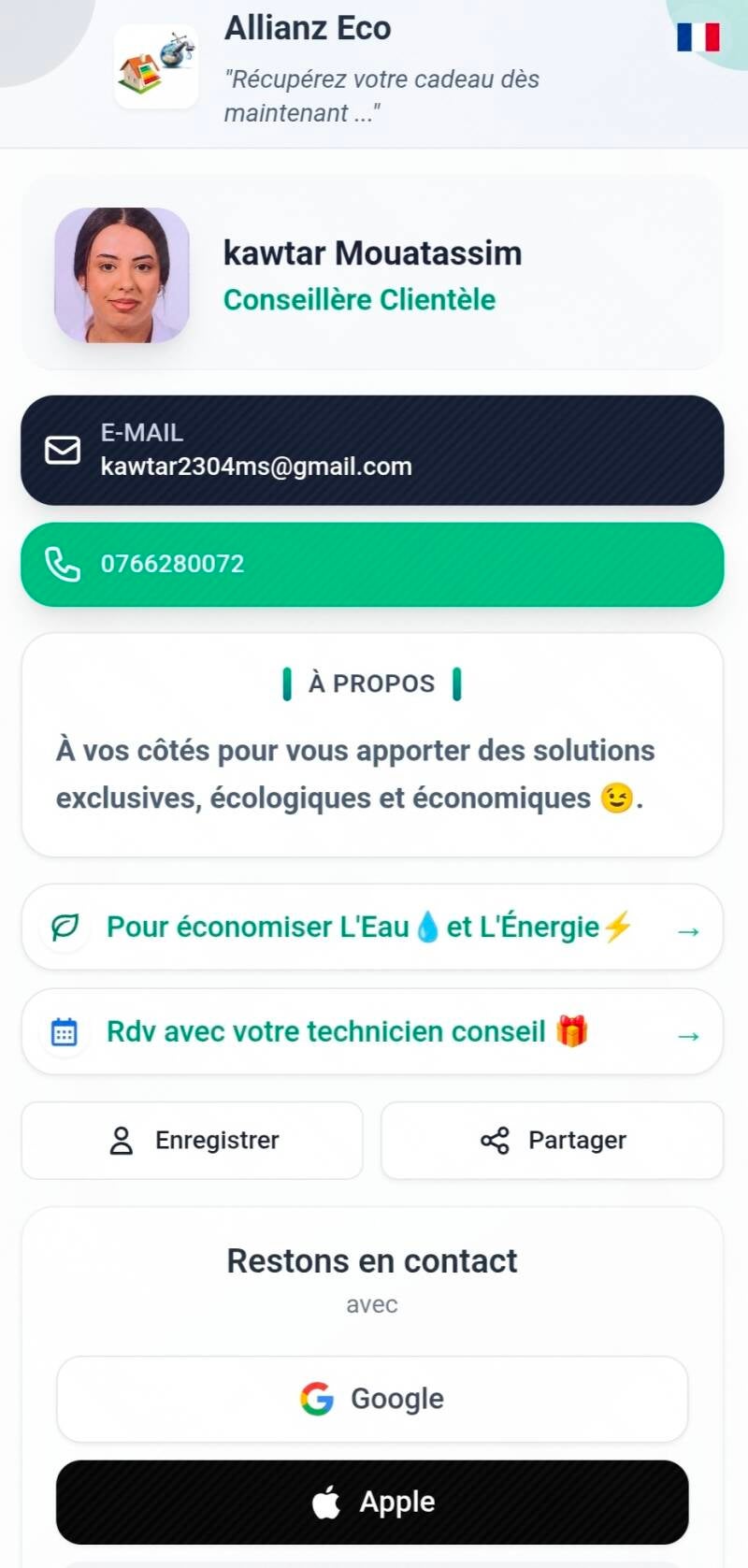
Task: Call the number 0766280072
Action: [372, 565]
